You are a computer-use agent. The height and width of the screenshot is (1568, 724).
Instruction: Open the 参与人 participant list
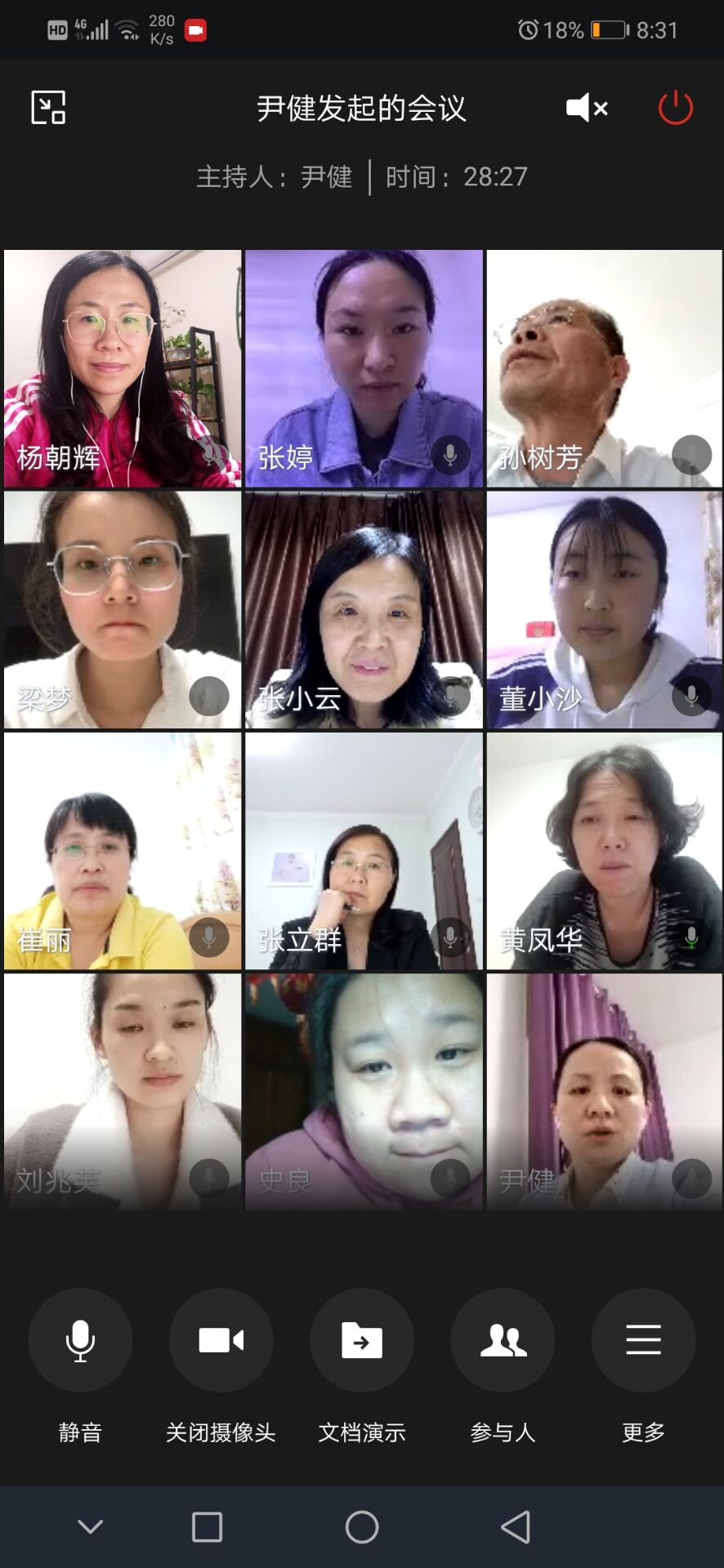(x=503, y=1341)
